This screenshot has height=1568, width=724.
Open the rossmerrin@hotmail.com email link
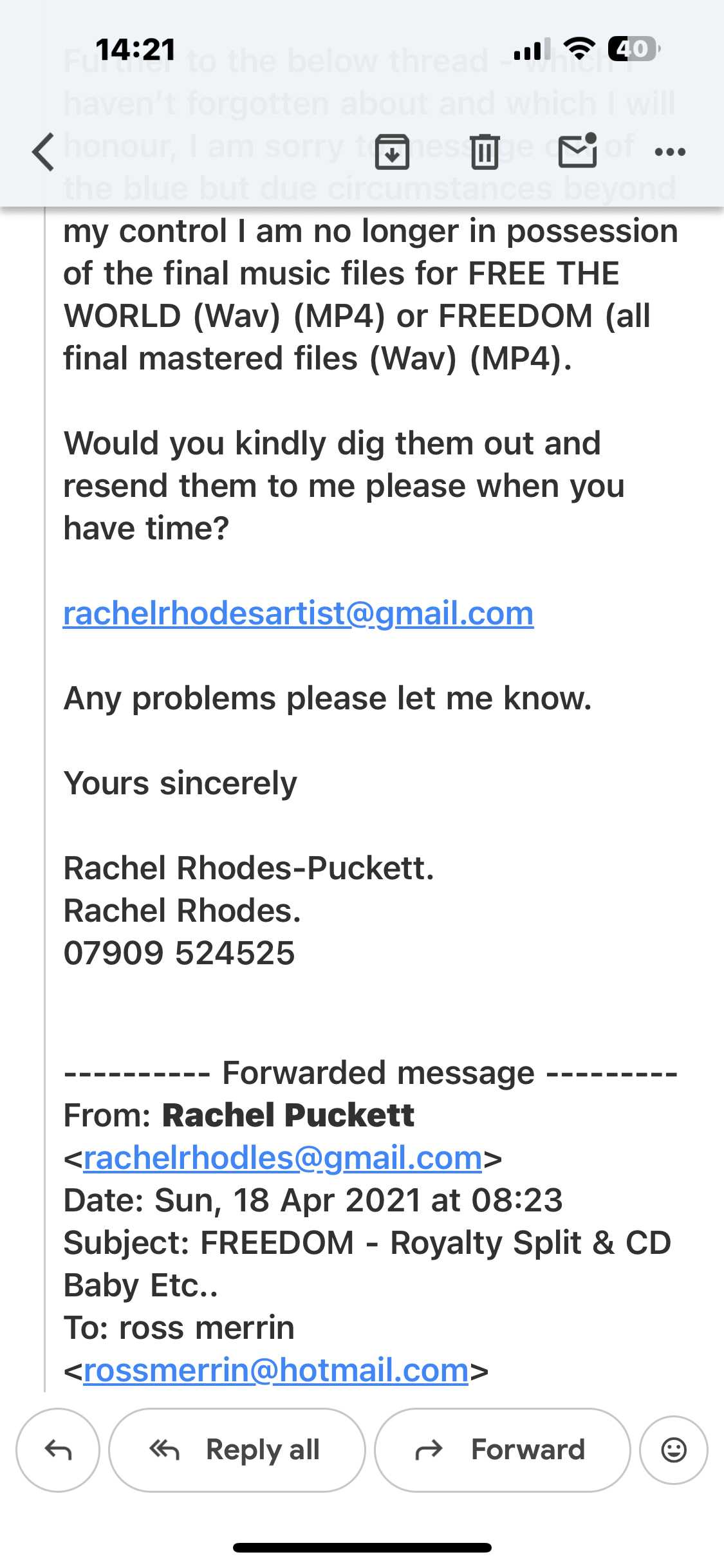(275, 1370)
